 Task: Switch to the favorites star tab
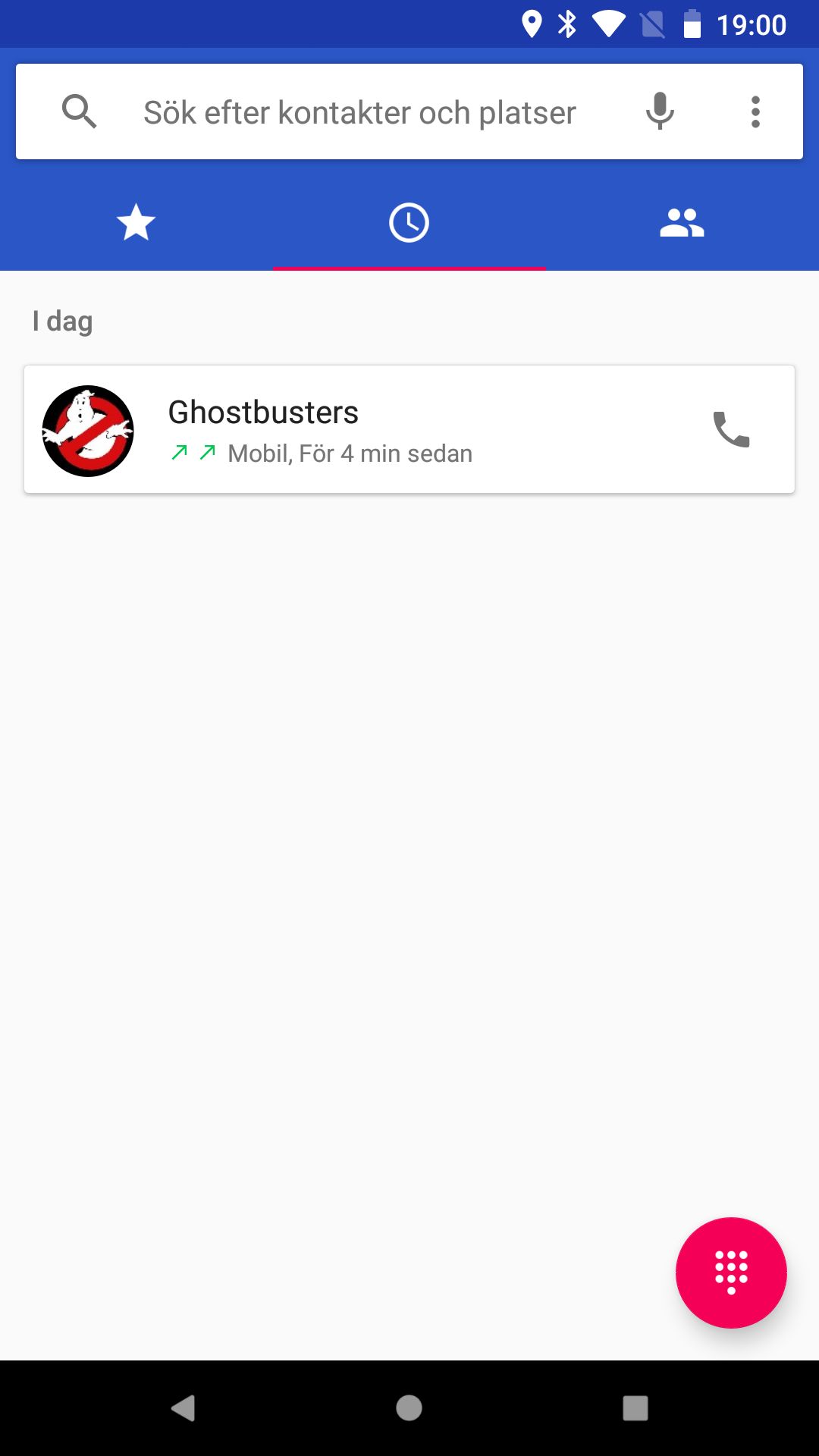136,223
